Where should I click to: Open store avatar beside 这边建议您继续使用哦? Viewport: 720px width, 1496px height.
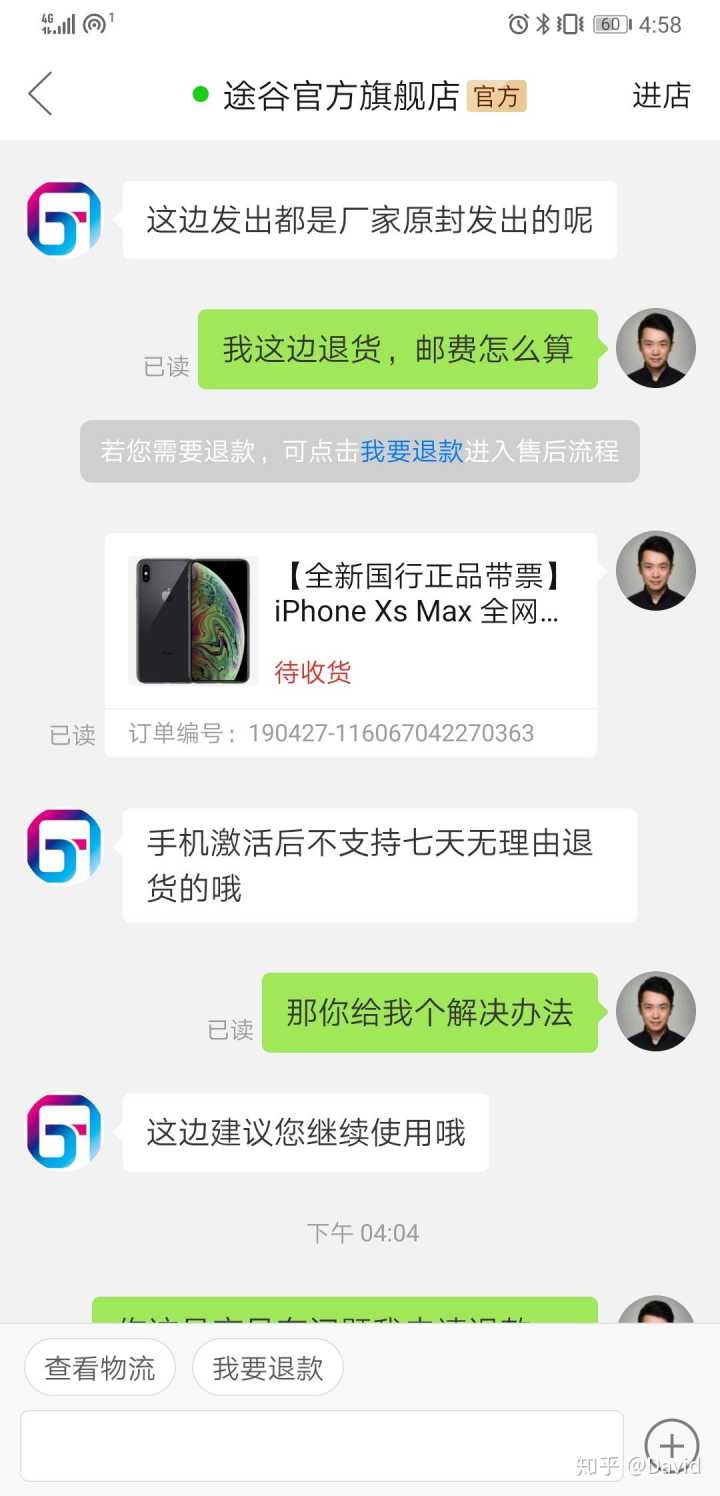(64, 1131)
